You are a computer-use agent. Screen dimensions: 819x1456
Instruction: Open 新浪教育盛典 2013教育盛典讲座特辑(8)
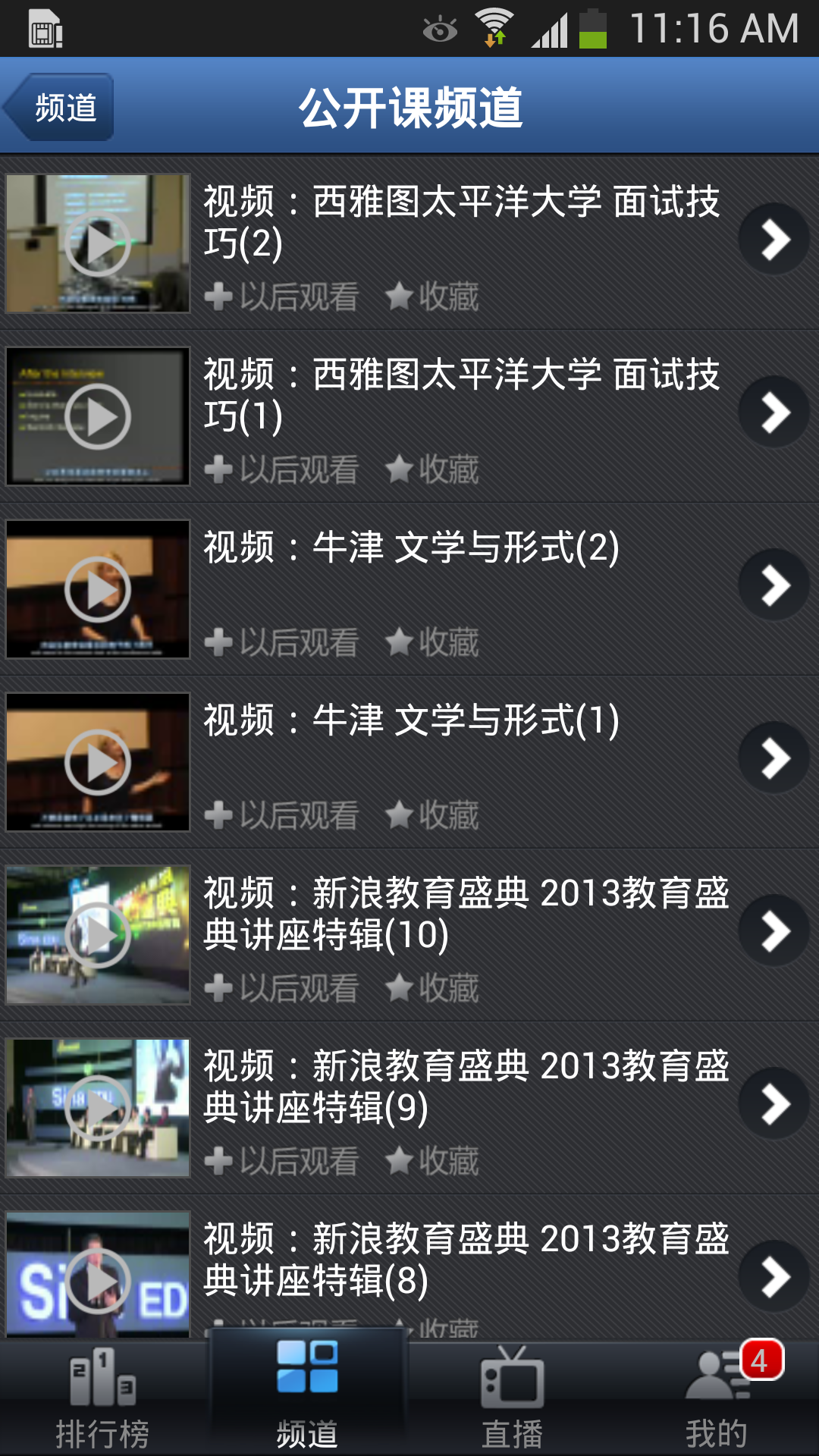(x=466, y=1260)
